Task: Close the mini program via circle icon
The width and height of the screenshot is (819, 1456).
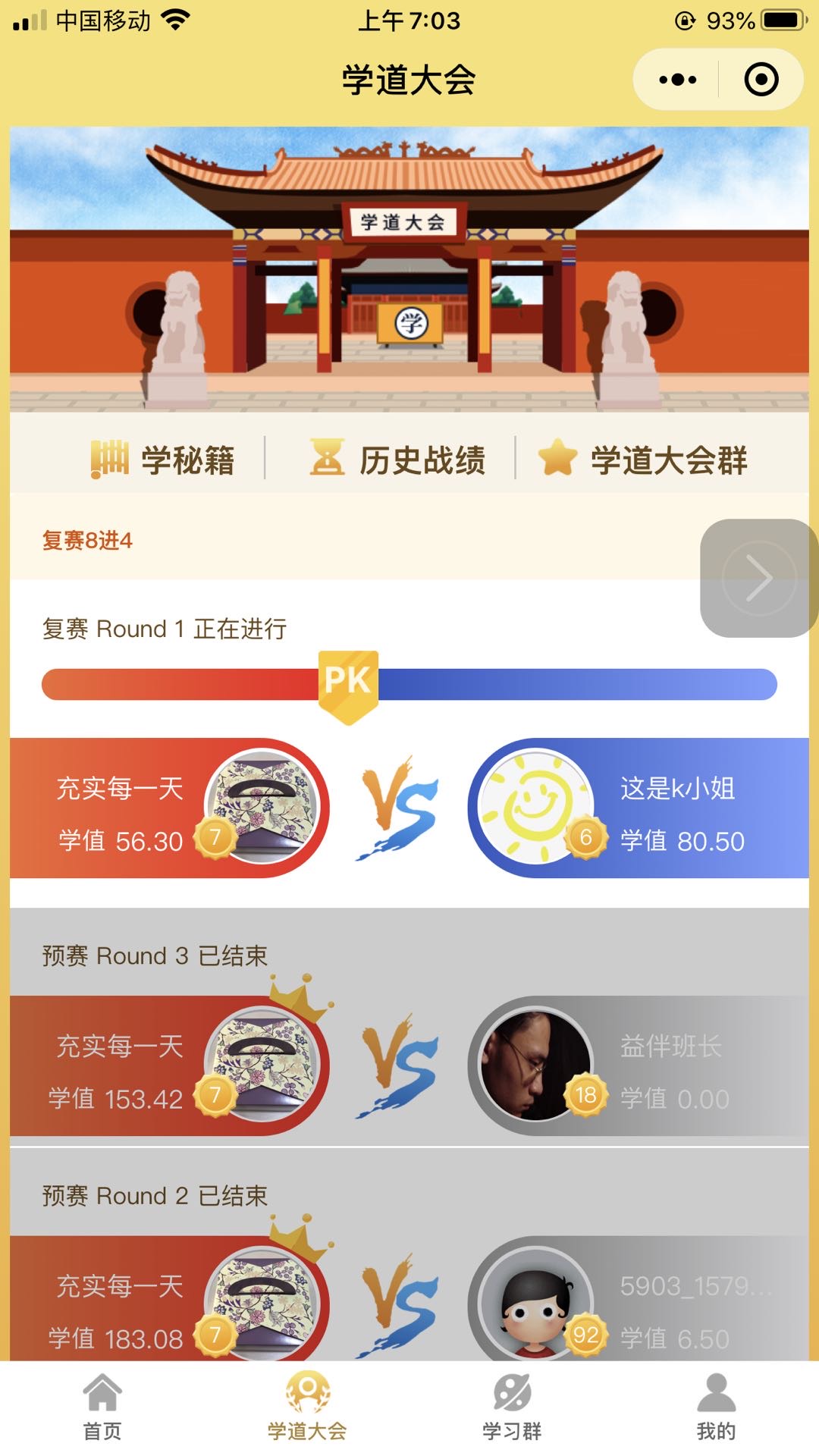Action: pyautogui.click(x=761, y=80)
